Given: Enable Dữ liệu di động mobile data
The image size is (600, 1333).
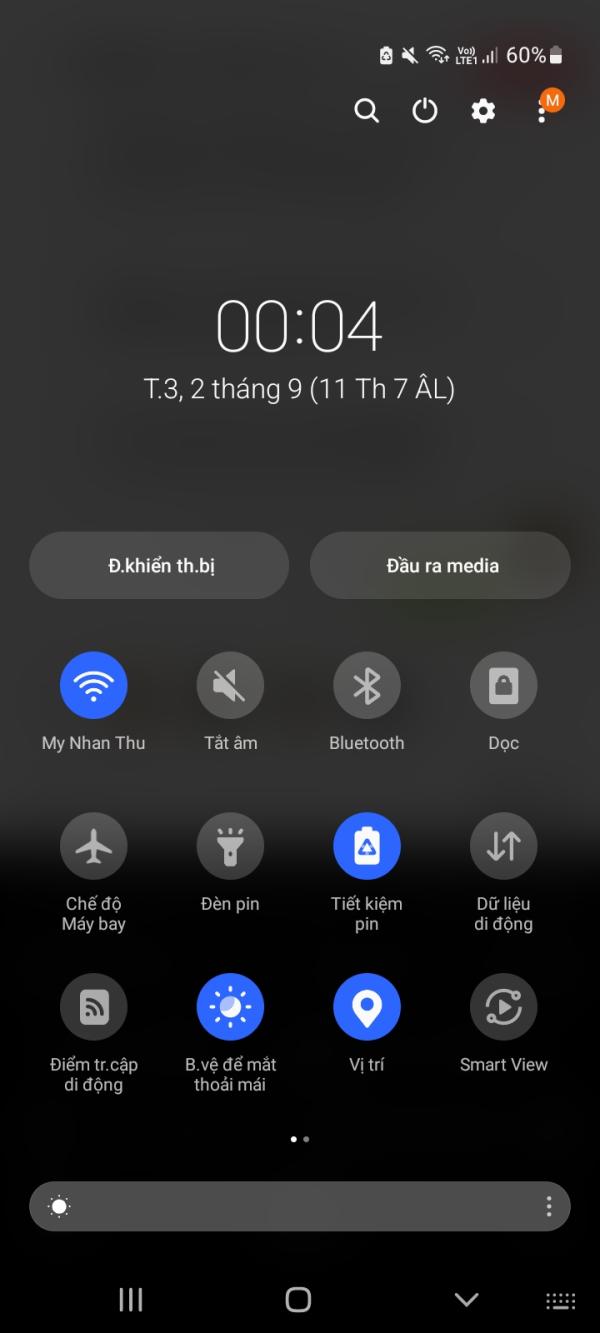Looking at the screenshot, I should [x=504, y=847].
